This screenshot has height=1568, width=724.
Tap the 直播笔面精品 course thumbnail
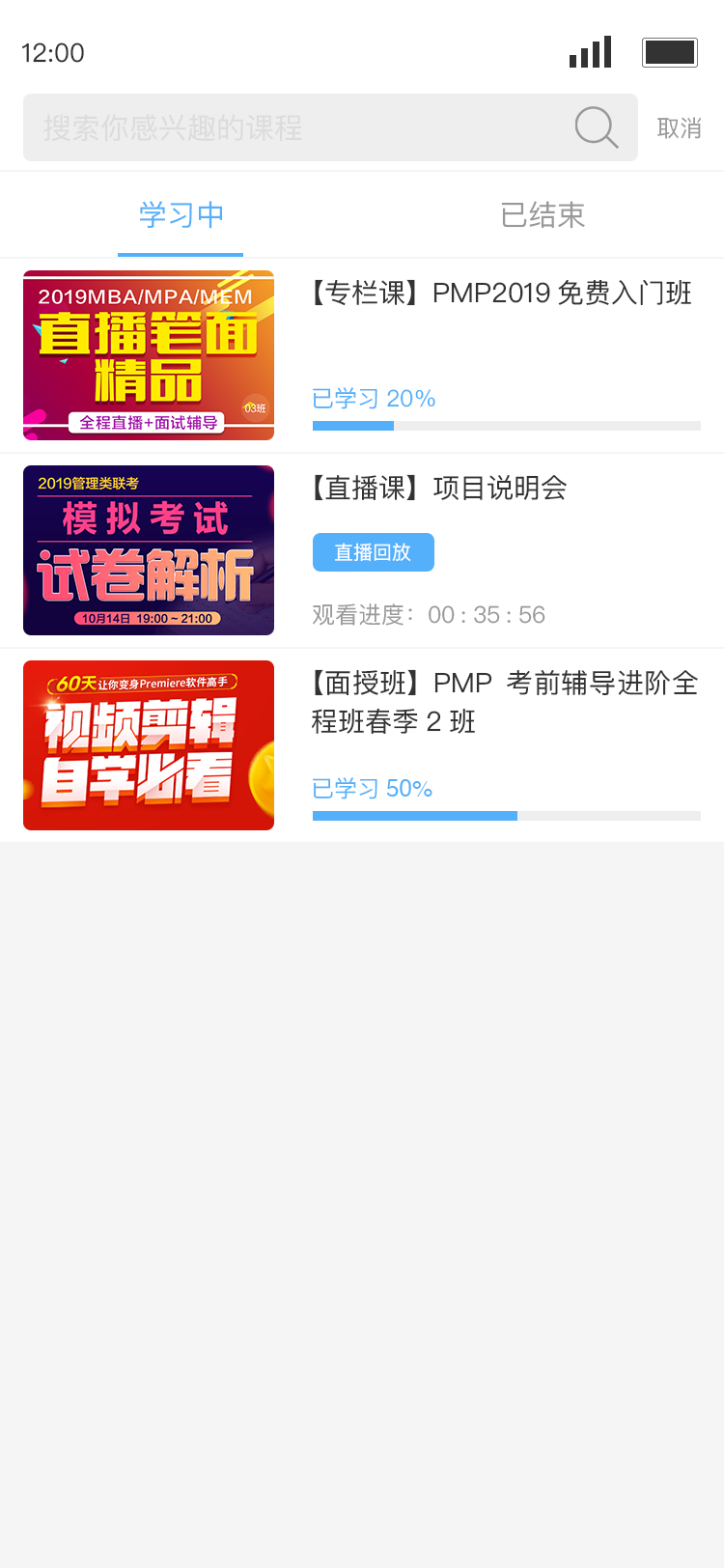pos(149,355)
